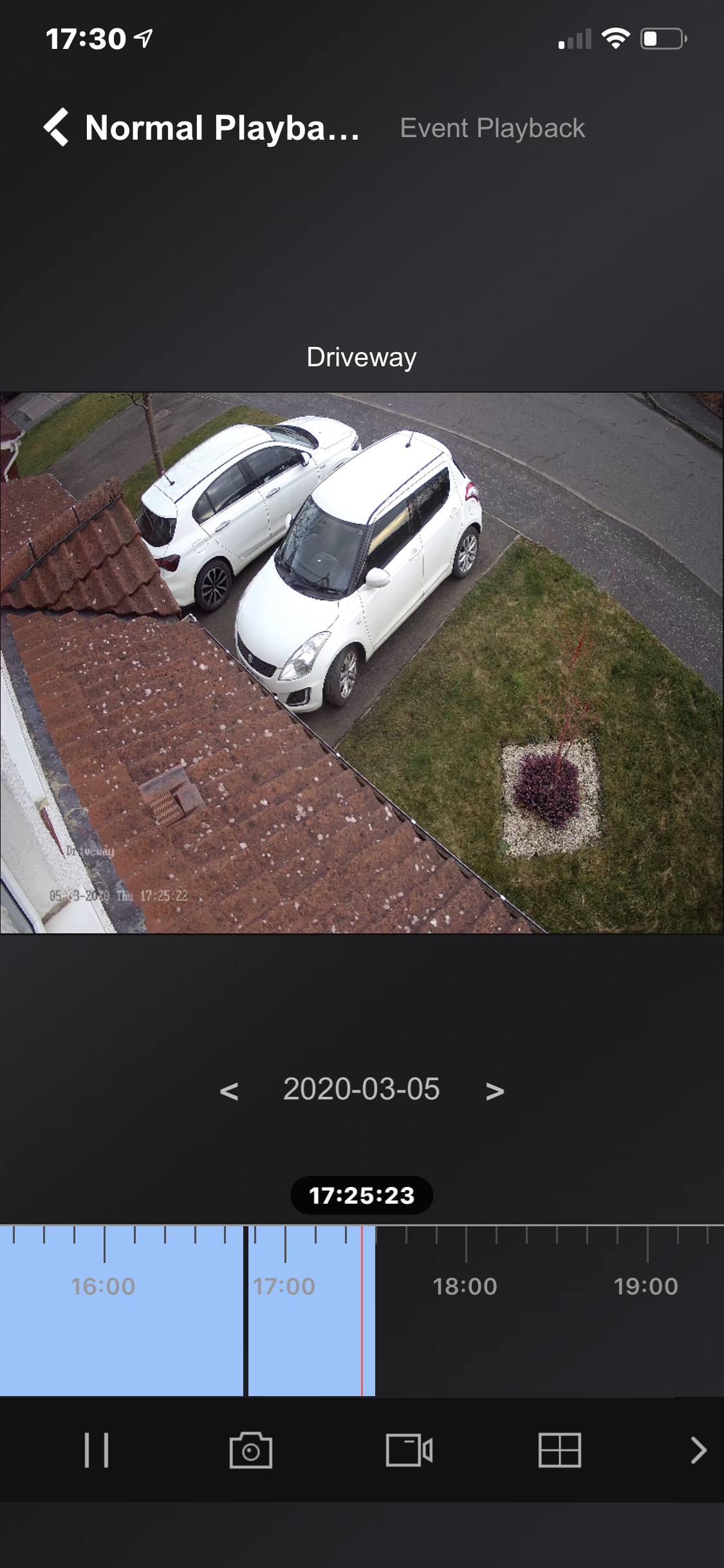This screenshot has height=1568, width=724.
Task: Change the multi-window grid layout
Action: click(x=559, y=1450)
